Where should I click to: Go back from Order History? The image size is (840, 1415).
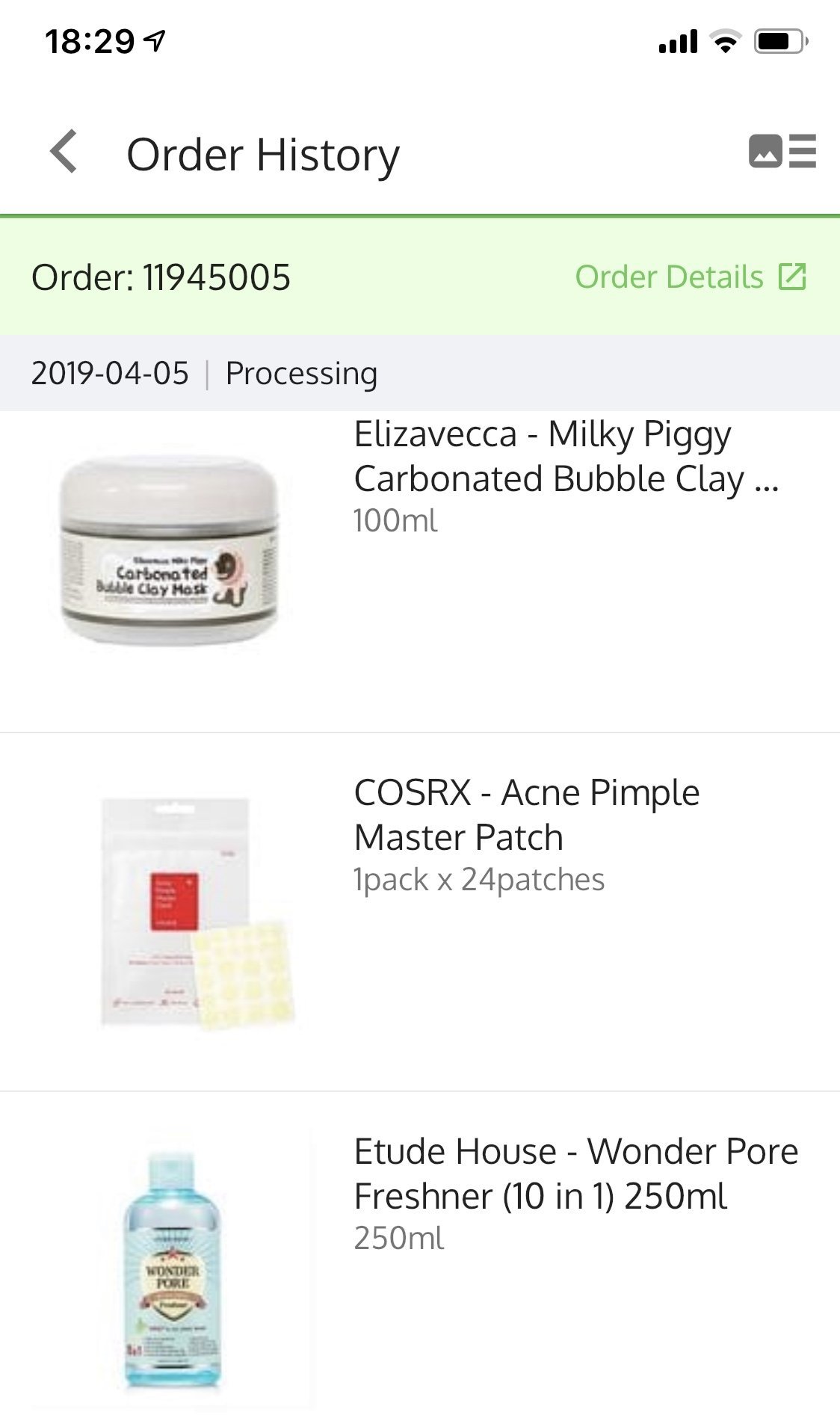pos(64,152)
